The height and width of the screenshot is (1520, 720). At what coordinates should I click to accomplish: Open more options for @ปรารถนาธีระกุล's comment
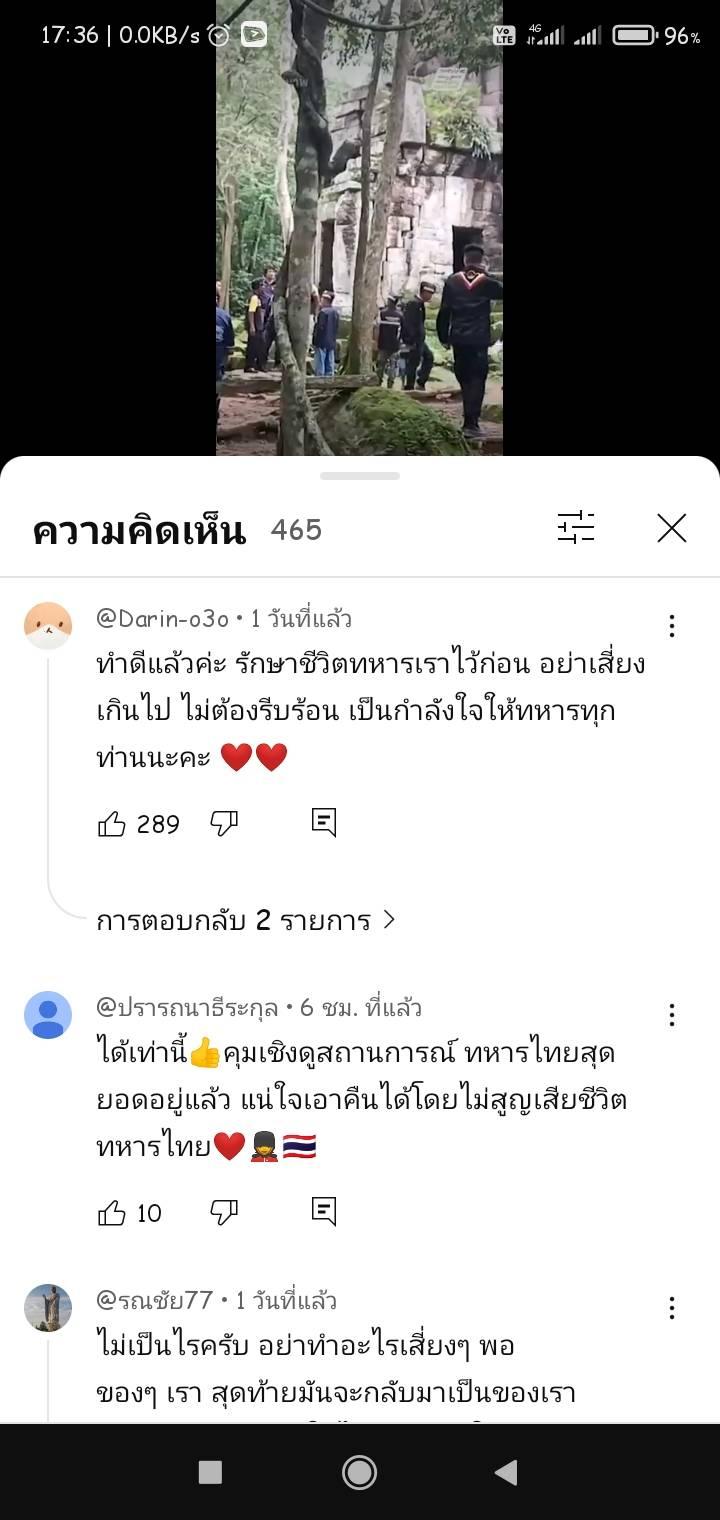pyautogui.click(x=671, y=1016)
